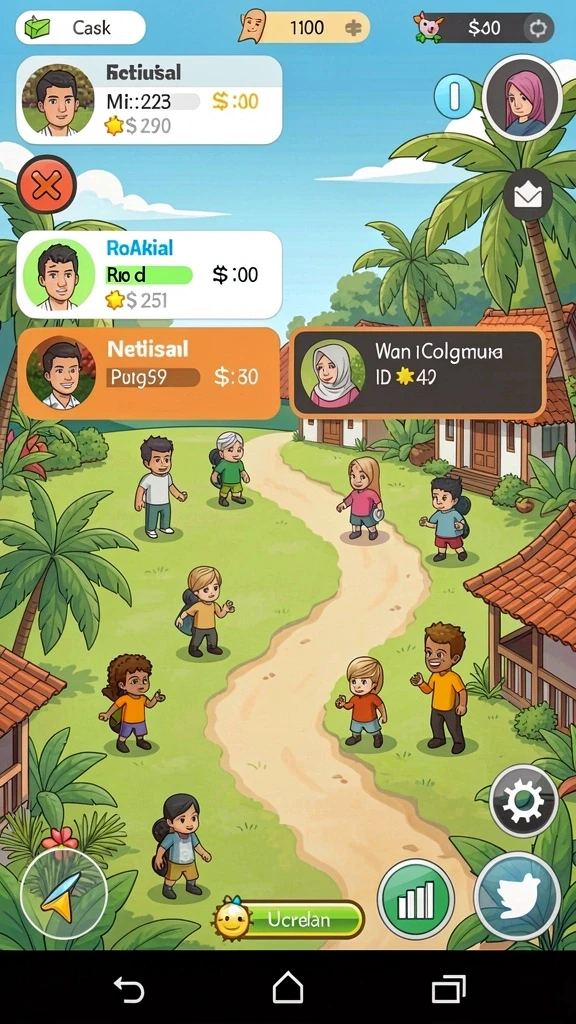Select the RoAkial player card

point(149,274)
